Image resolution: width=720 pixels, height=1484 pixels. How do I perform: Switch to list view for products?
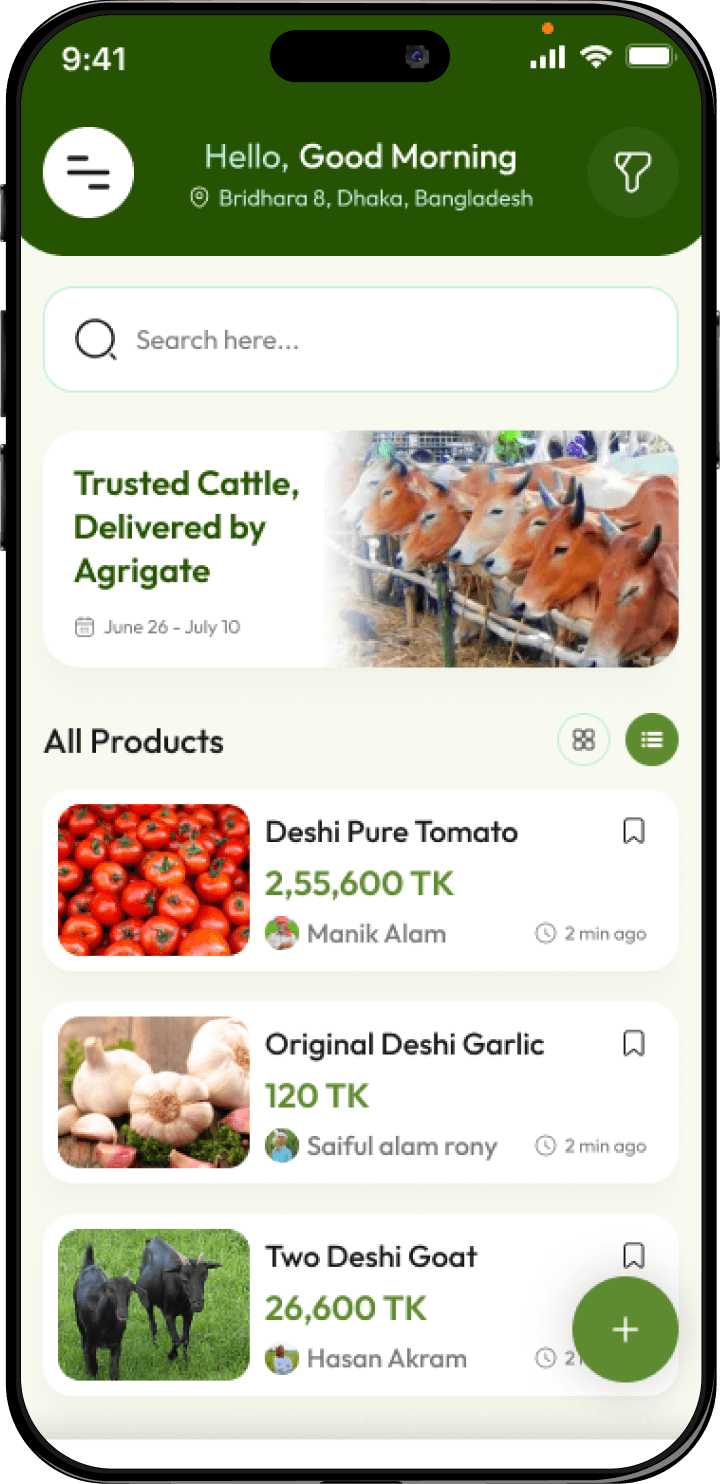tap(652, 740)
